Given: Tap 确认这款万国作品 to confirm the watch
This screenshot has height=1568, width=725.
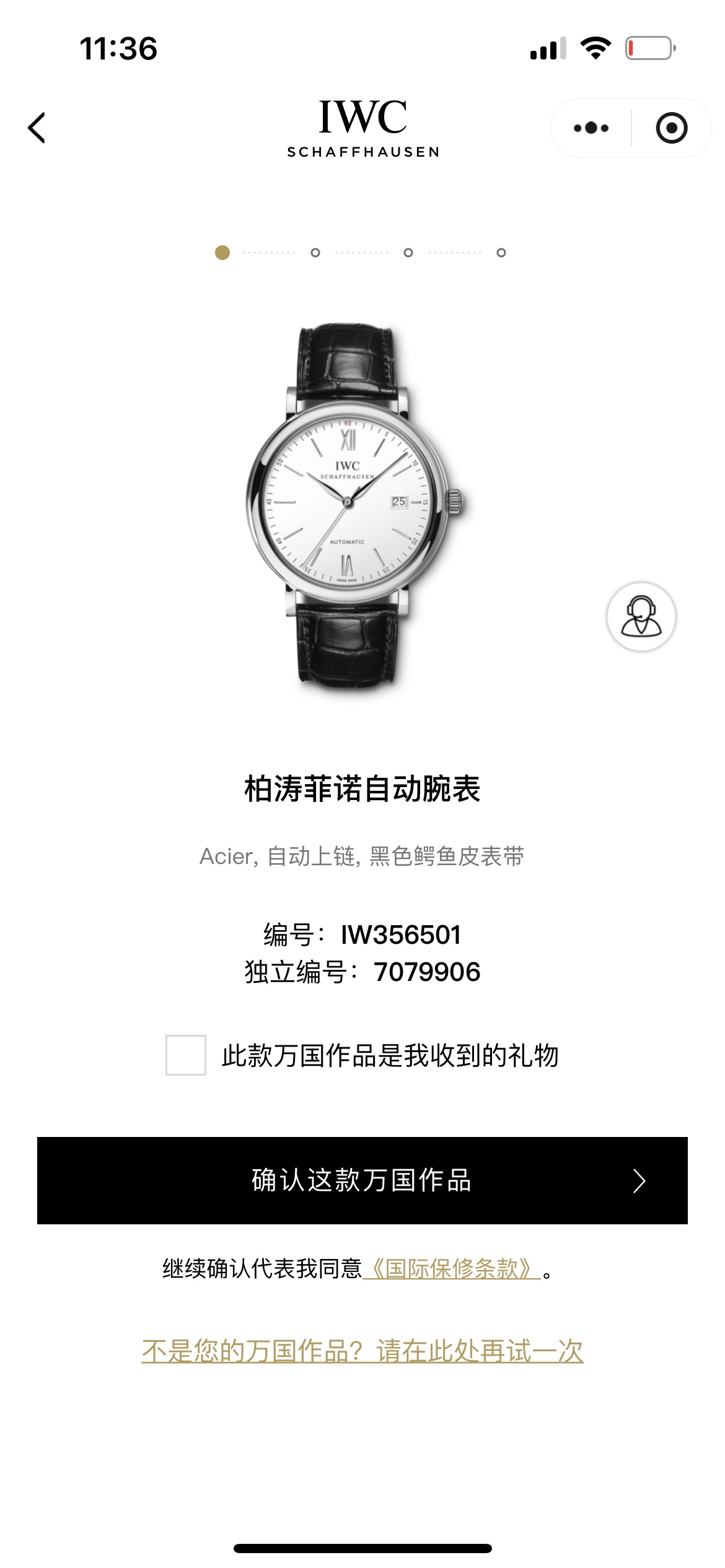Looking at the screenshot, I should 362,1180.
